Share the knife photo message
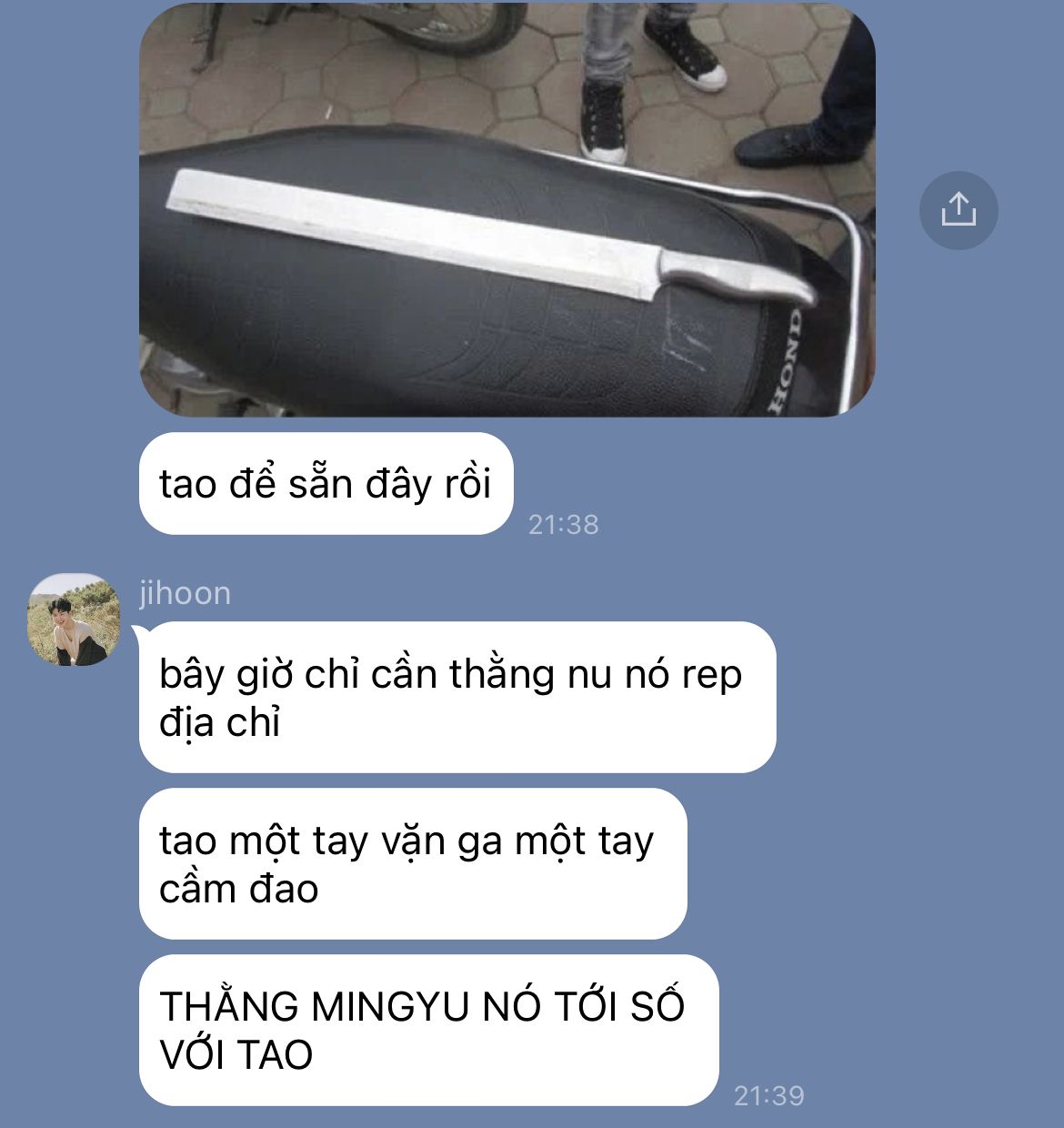The image size is (1064, 1128). click(958, 210)
